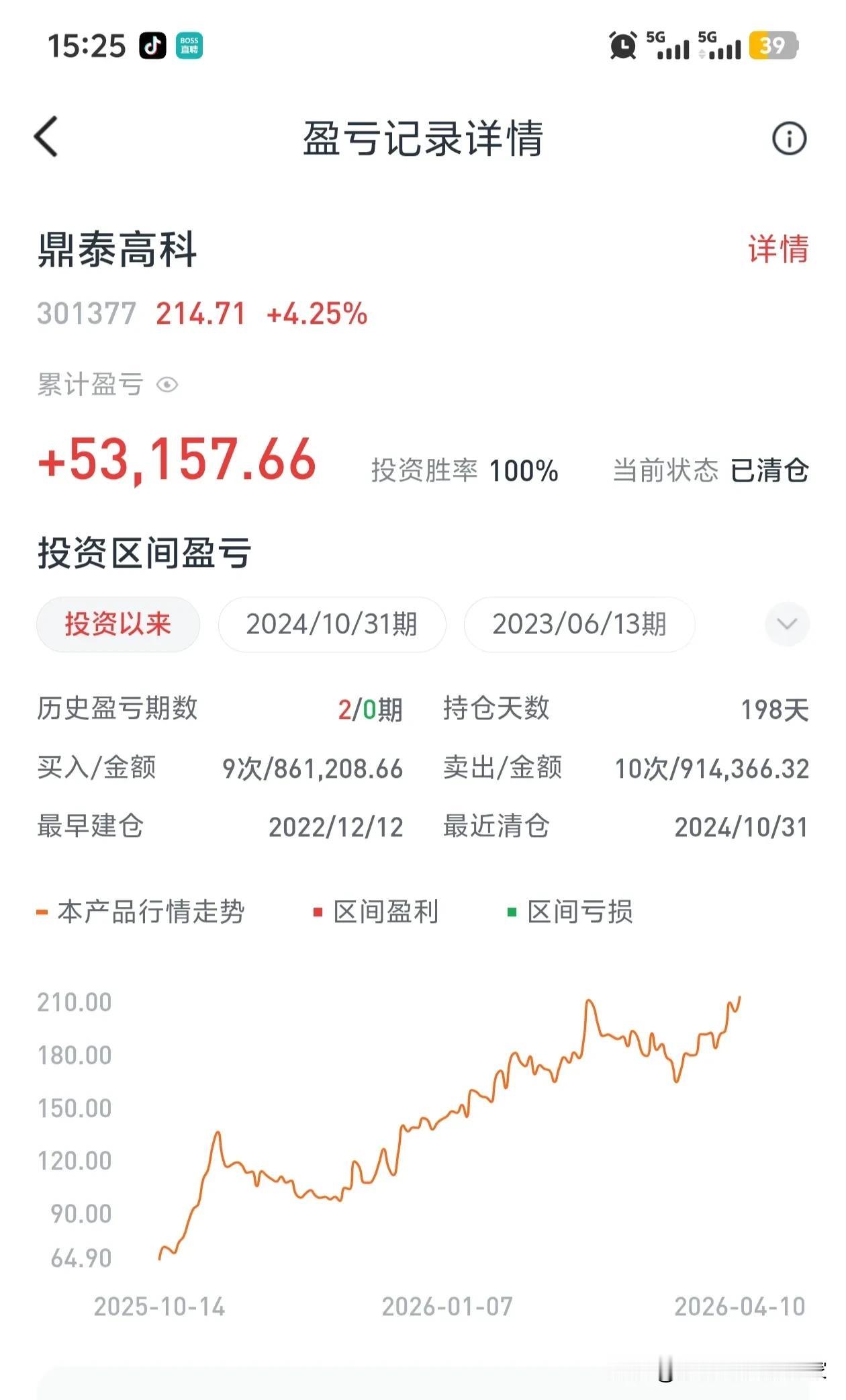The width and height of the screenshot is (846, 1400).
Task: Open the 2023/06/13期 period option
Action: (579, 624)
